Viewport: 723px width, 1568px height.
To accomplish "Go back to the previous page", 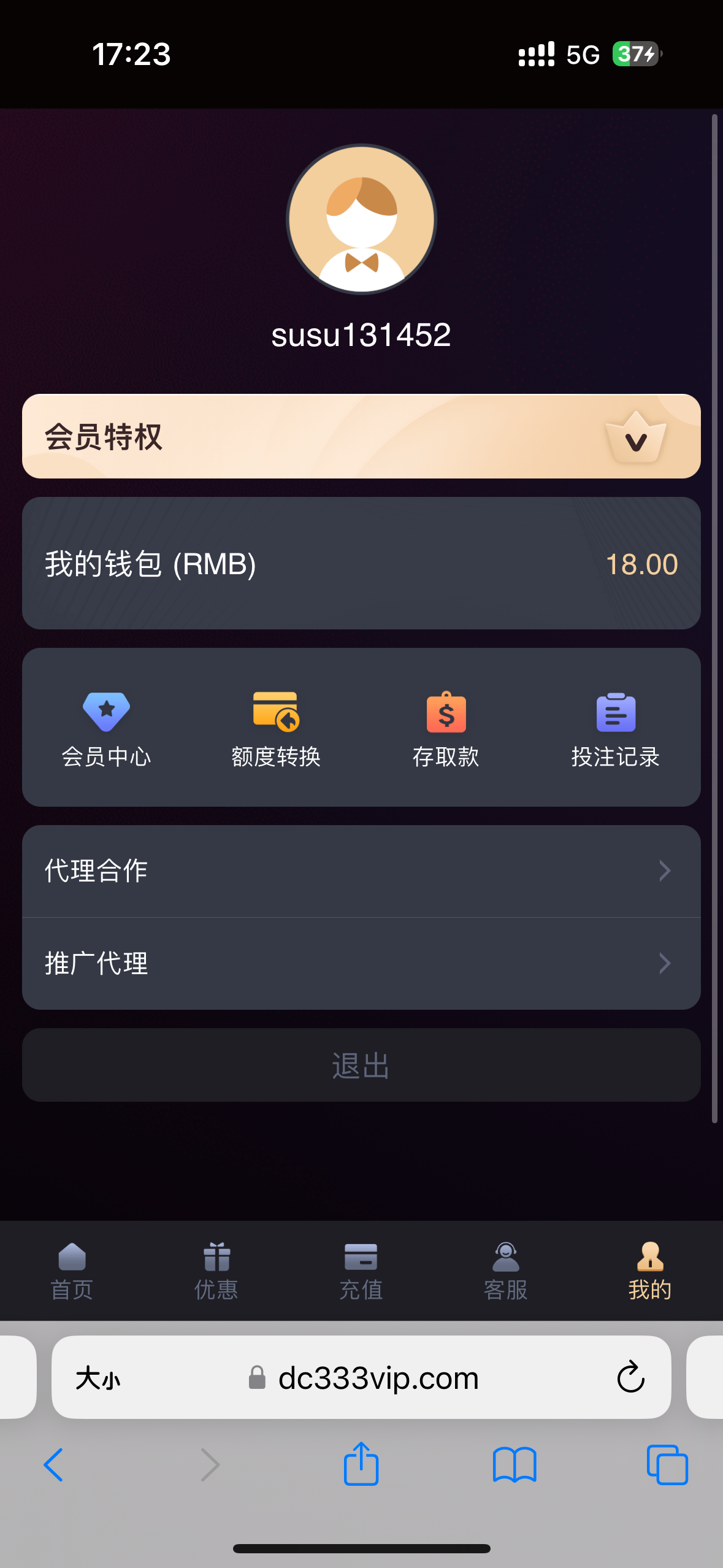I will click(x=54, y=1464).
